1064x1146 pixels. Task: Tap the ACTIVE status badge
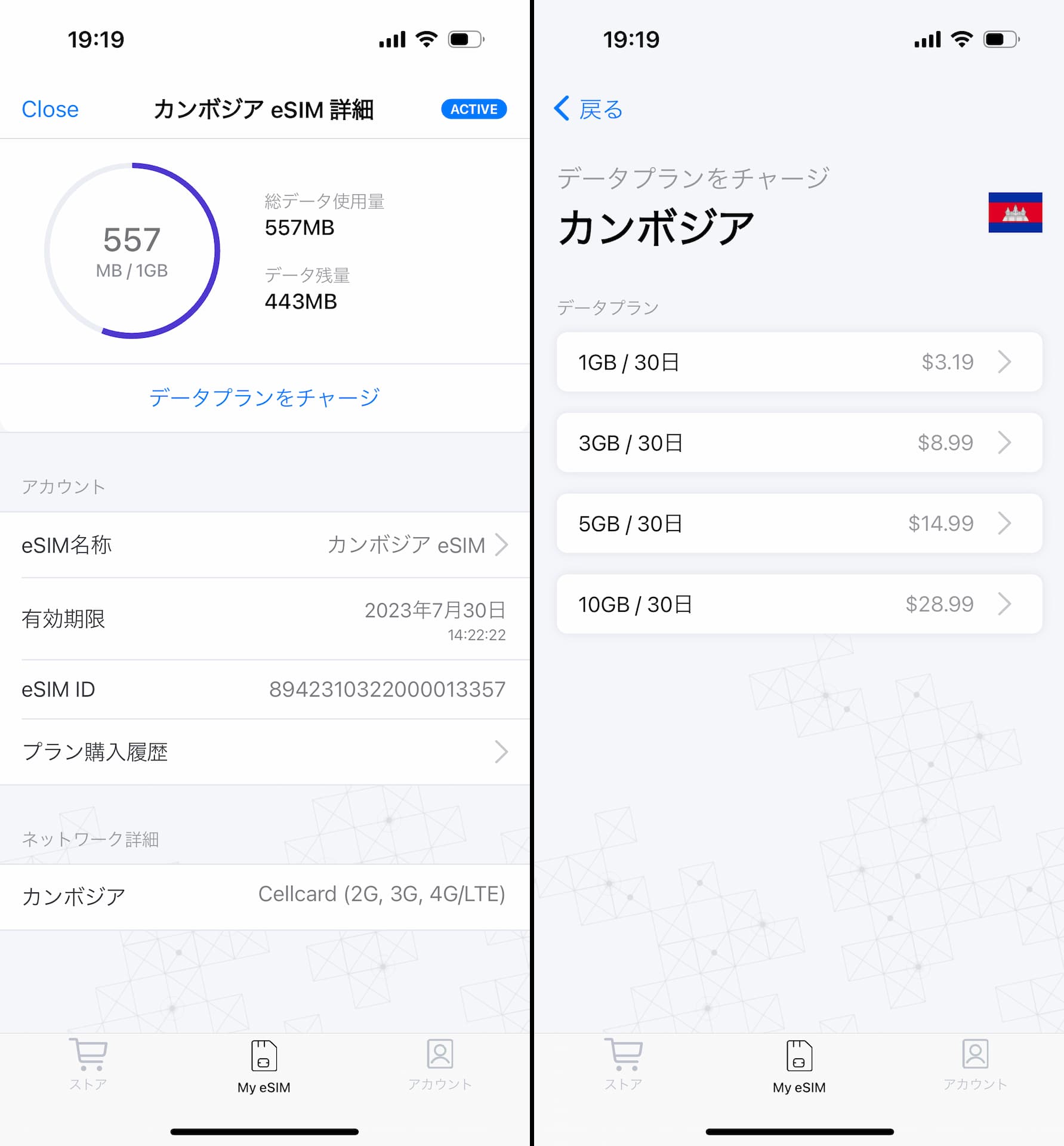pyautogui.click(x=473, y=109)
